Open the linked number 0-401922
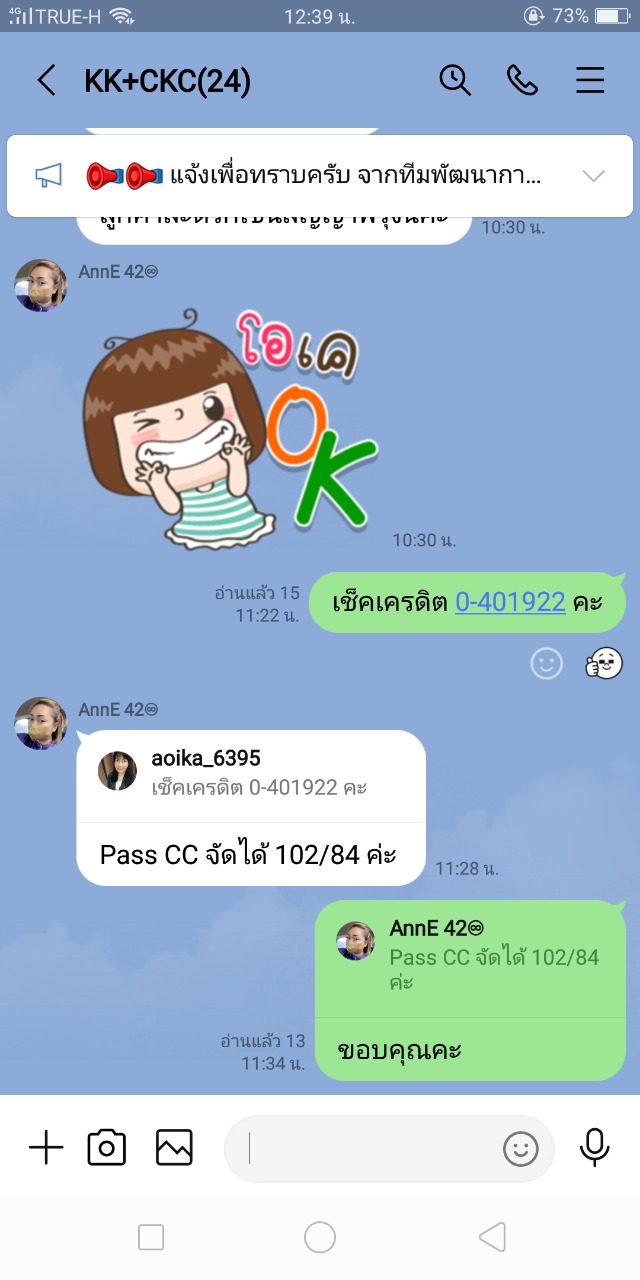 (510, 602)
